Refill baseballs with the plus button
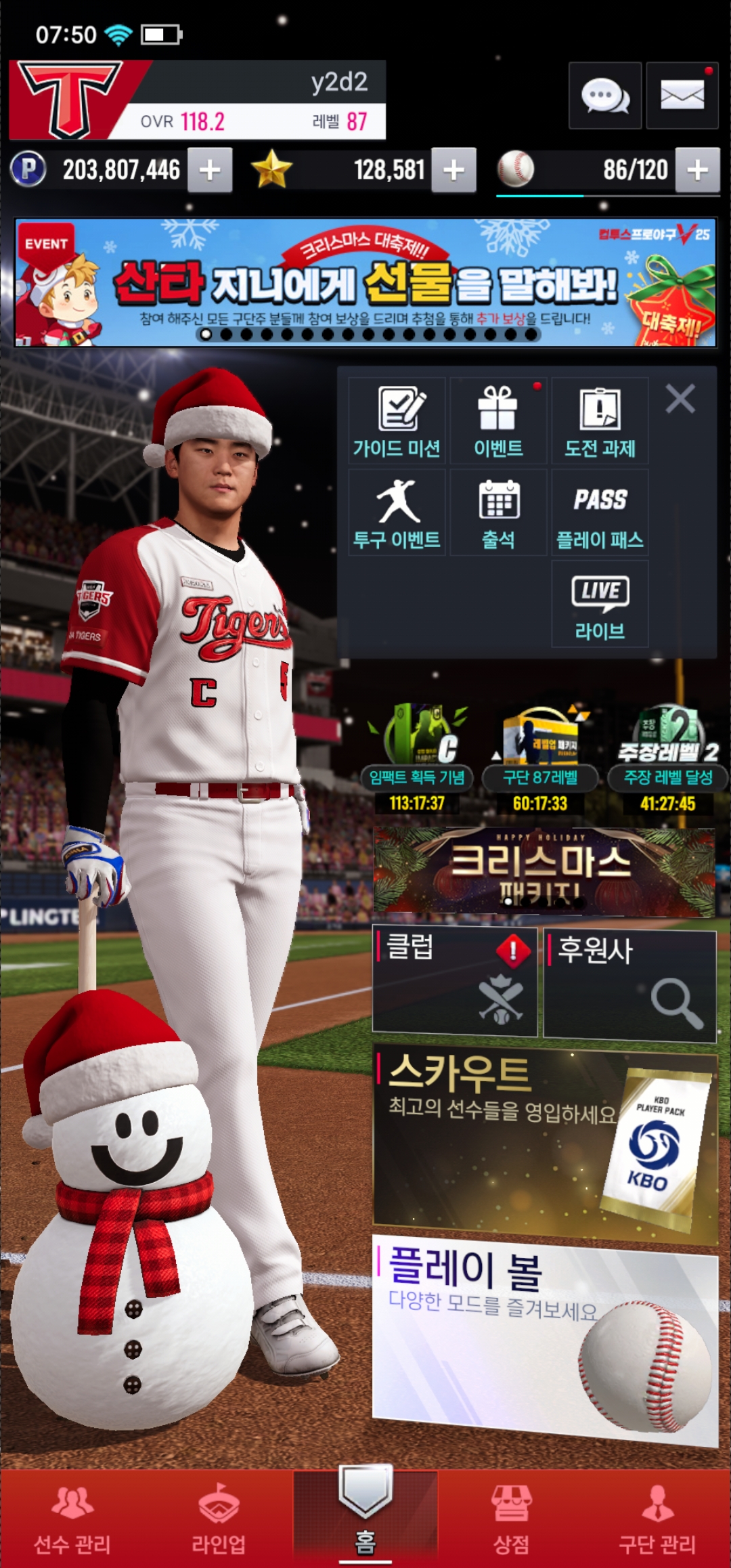Screen dimensions: 731x1568 698,170
